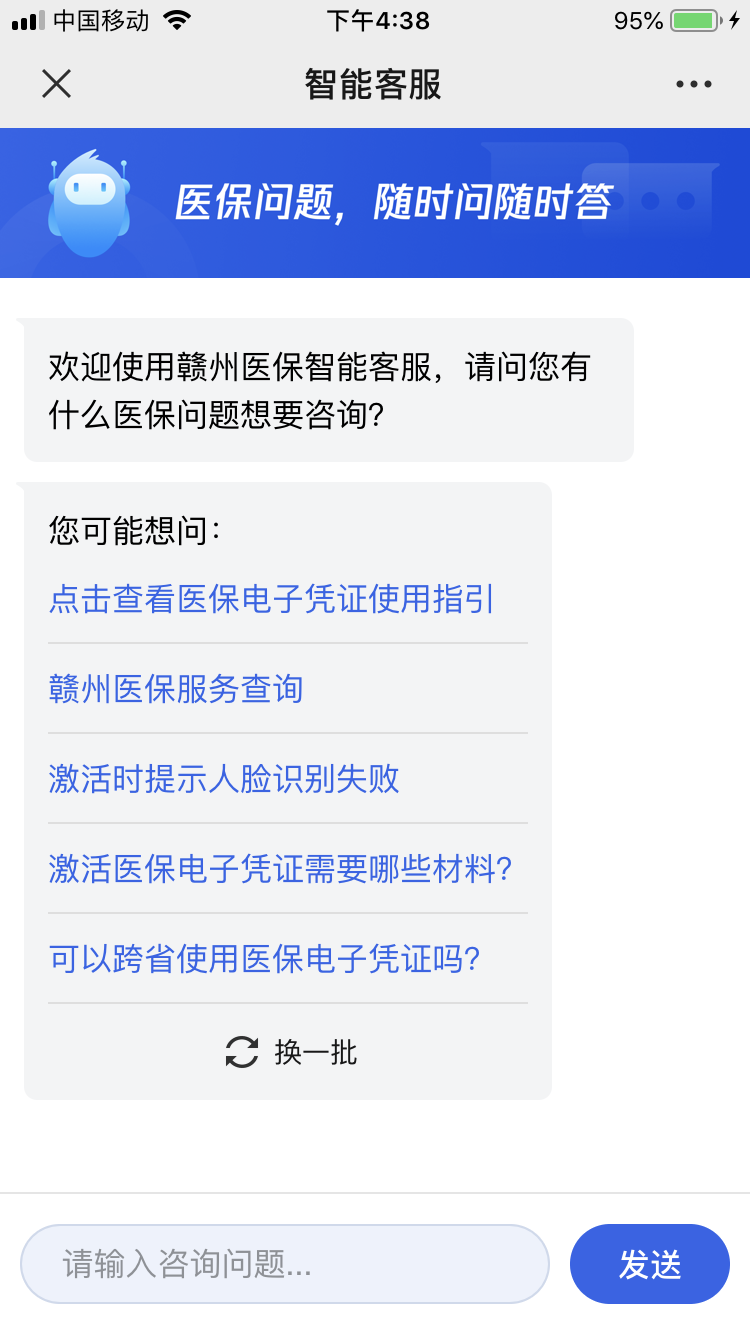Open 点击查看医保电子凭证使用指引 link
750x1334 pixels.
pyautogui.click(x=272, y=599)
